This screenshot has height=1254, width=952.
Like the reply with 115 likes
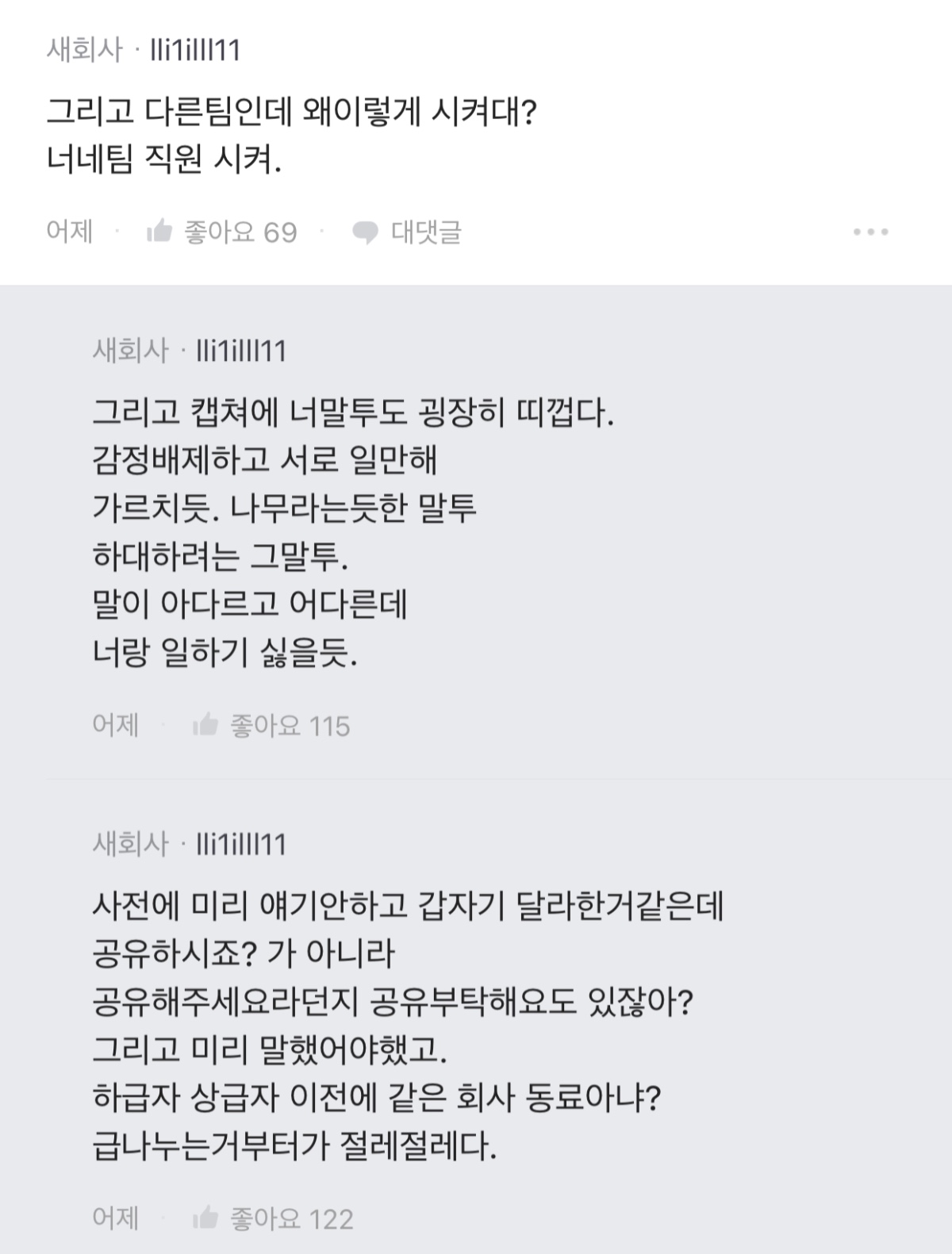coord(206,725)
